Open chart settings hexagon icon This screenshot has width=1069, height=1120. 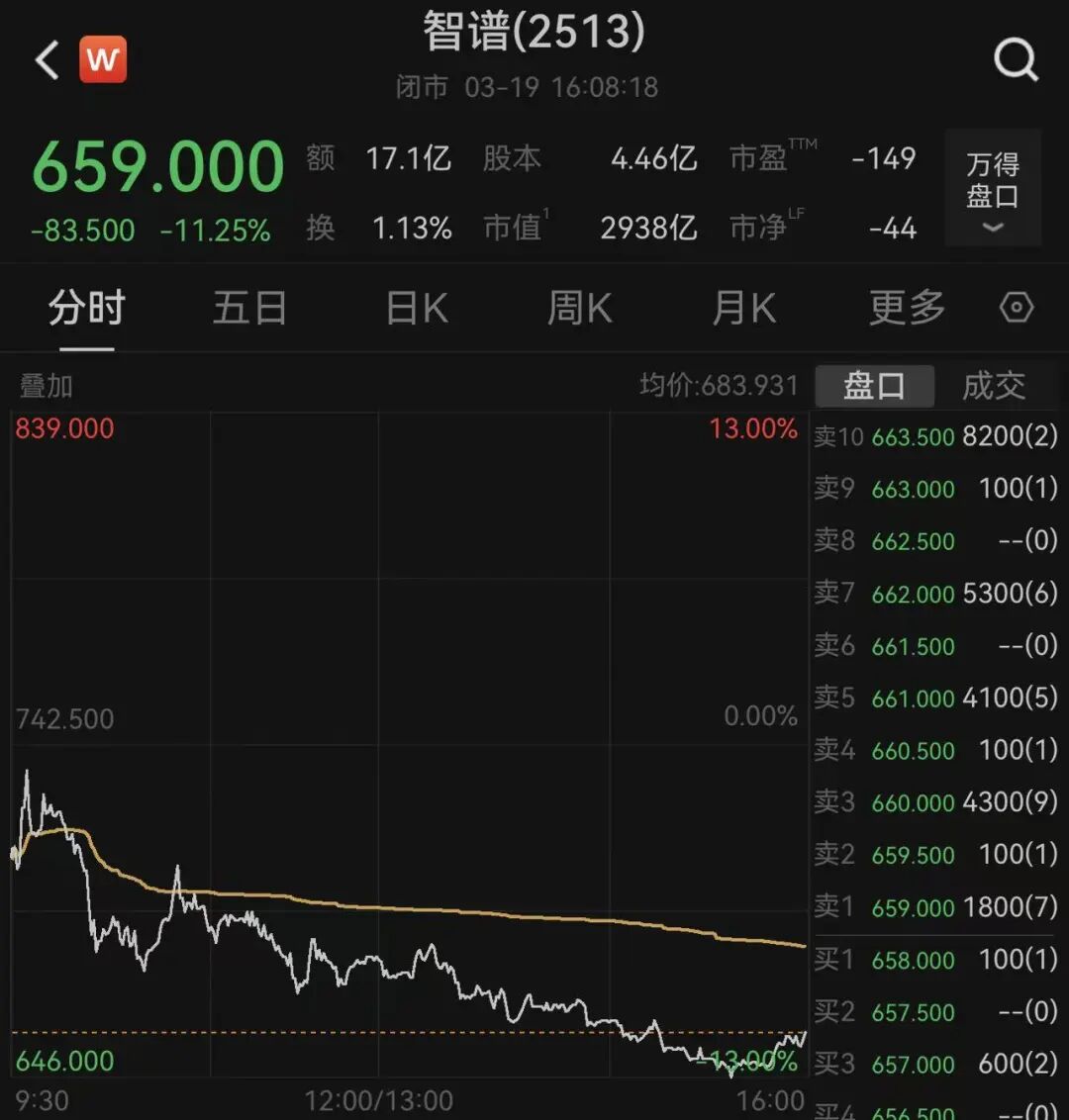1017,309
